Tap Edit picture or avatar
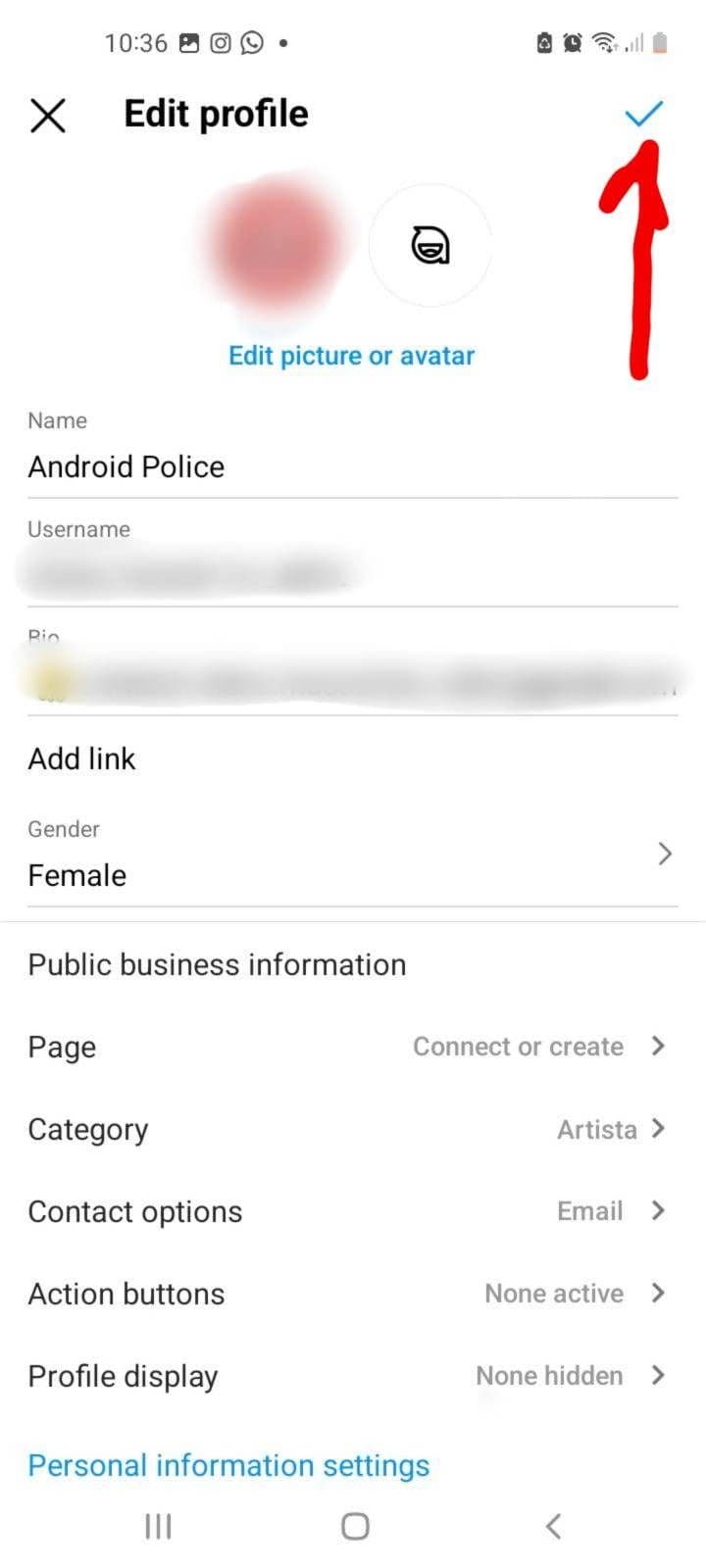Screen dimensions: 706x1568 tap(351, 356)
